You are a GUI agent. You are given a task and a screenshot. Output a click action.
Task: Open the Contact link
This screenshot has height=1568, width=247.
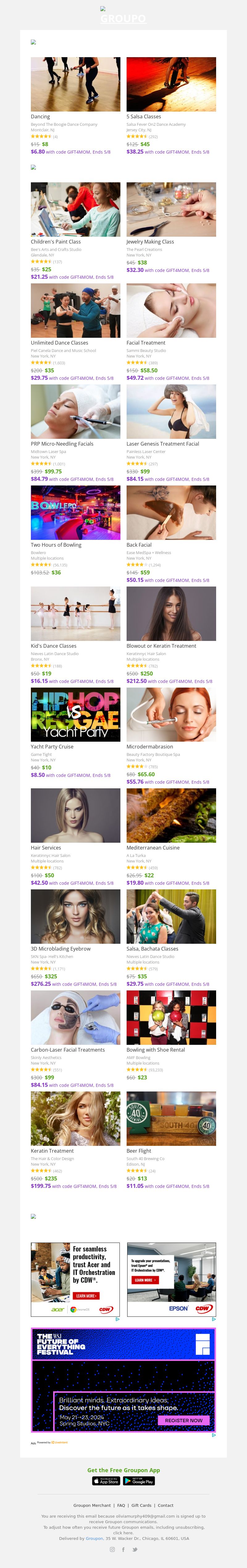click(x=165, y=1505)
